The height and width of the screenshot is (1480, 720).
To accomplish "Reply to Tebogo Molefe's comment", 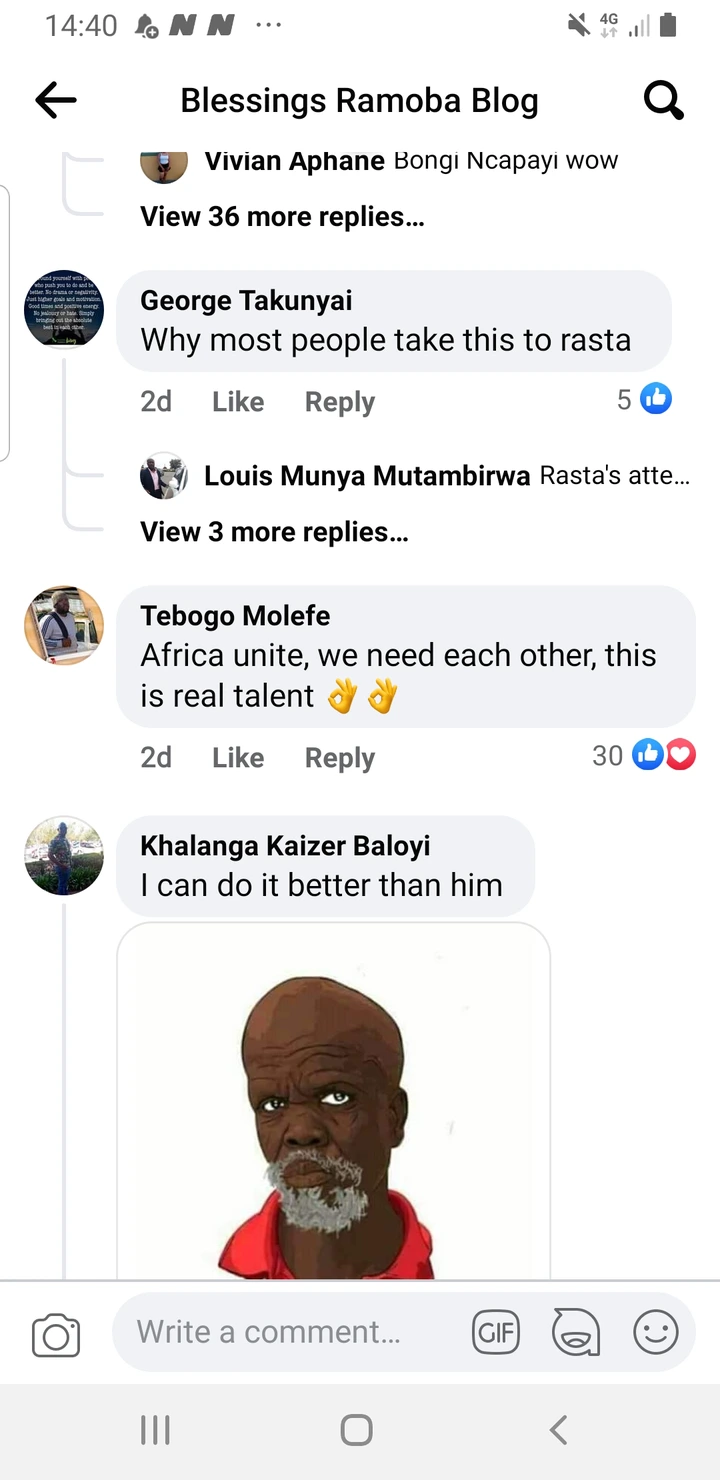I will [340, 758].
